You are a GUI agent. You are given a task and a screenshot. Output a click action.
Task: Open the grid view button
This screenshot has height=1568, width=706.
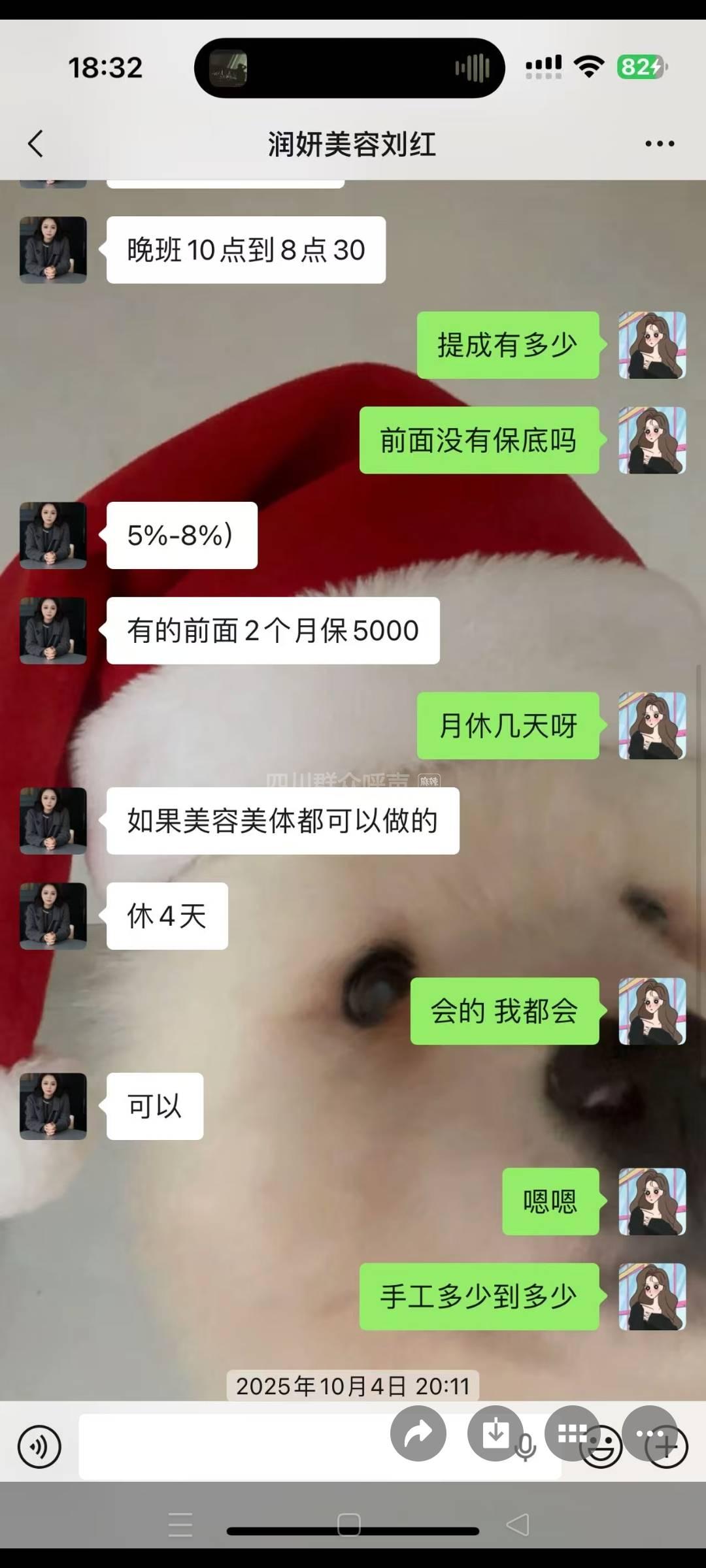pos(573,1433)
